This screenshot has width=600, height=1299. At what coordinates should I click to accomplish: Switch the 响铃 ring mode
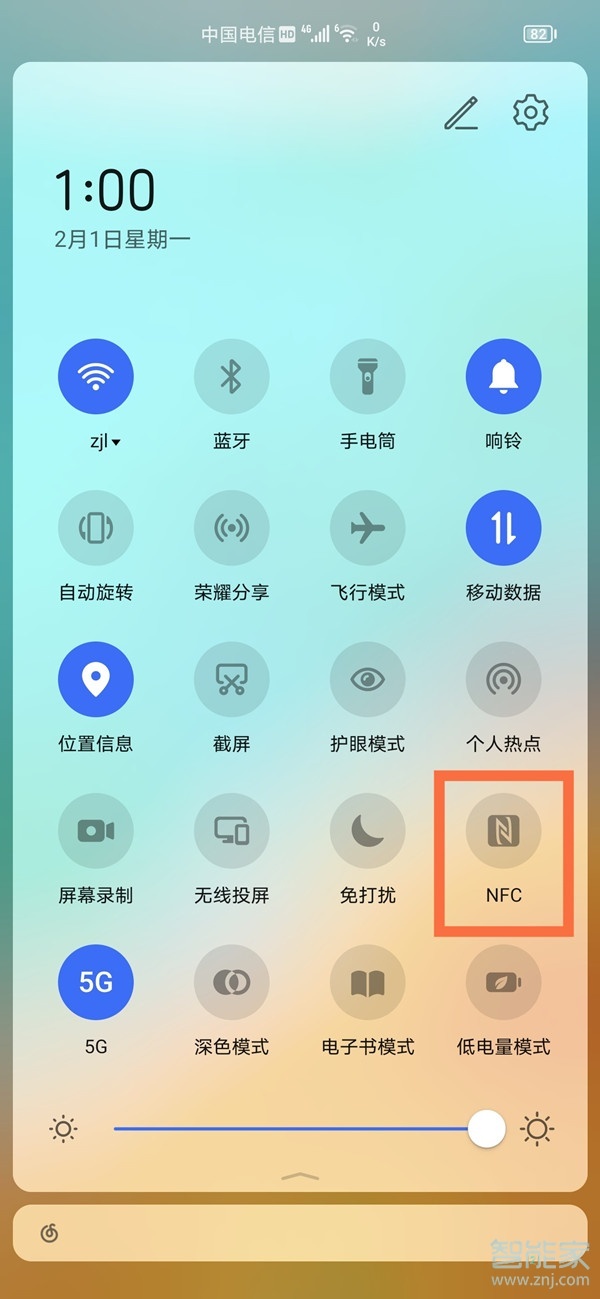[504, 377]
